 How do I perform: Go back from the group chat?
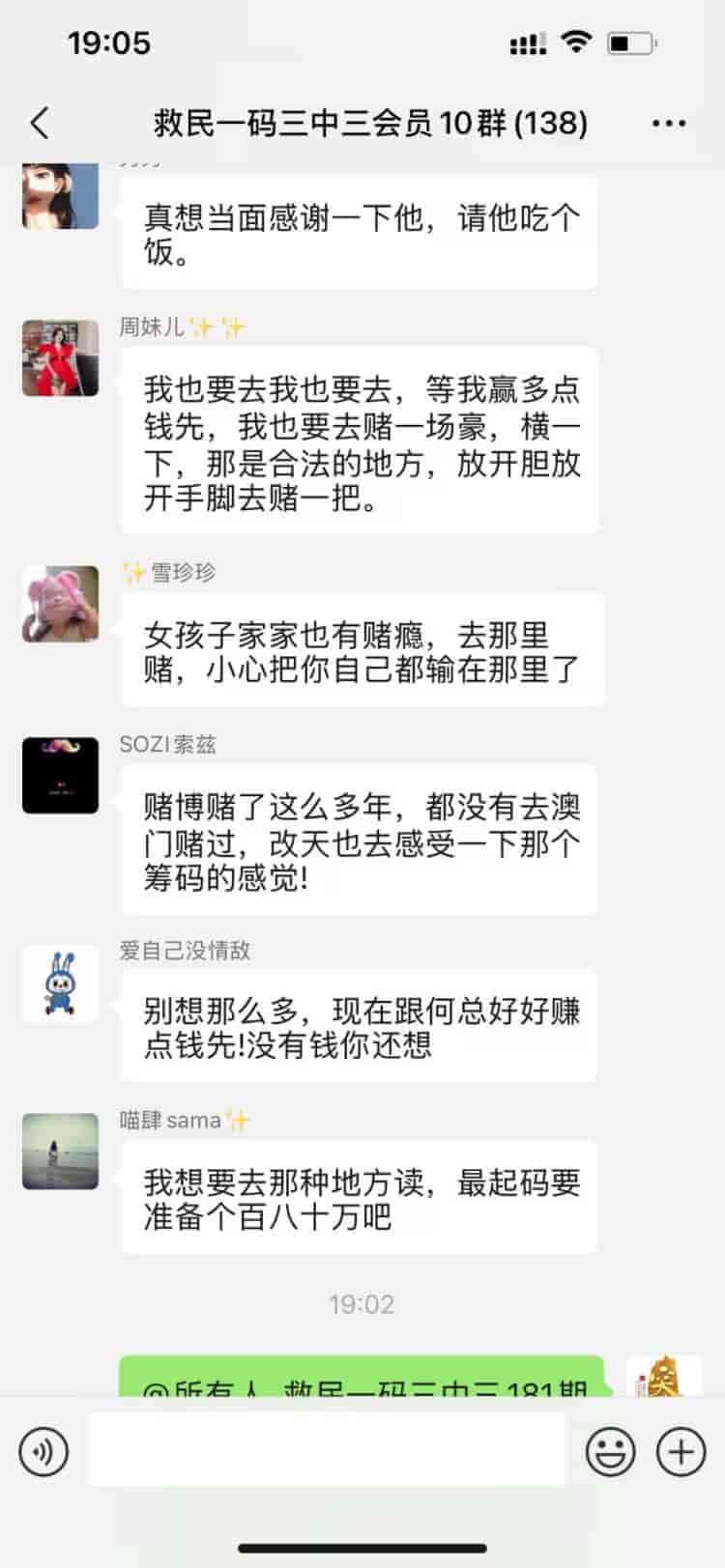40,123
